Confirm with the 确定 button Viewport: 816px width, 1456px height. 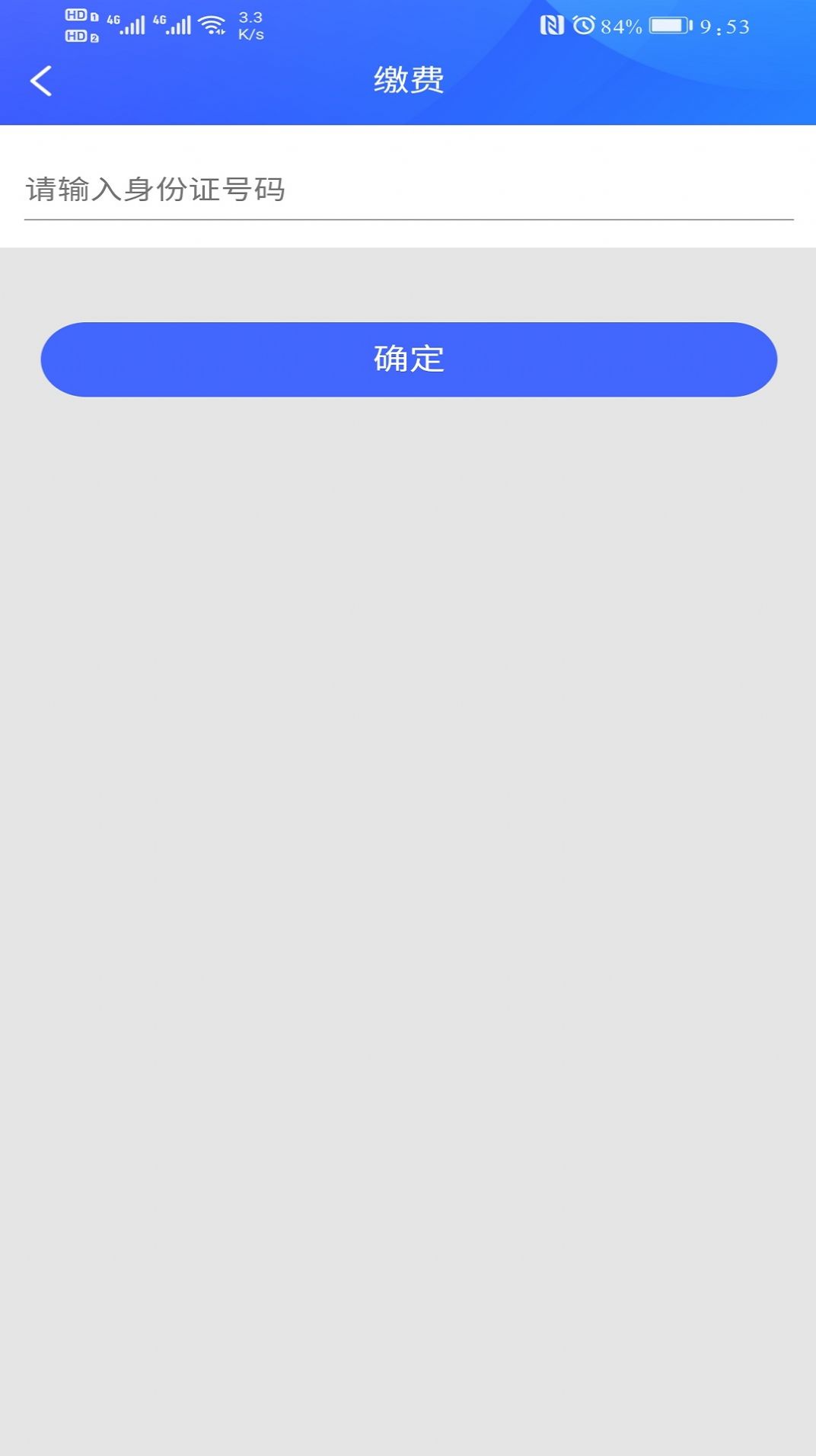(x=409, y=359)
